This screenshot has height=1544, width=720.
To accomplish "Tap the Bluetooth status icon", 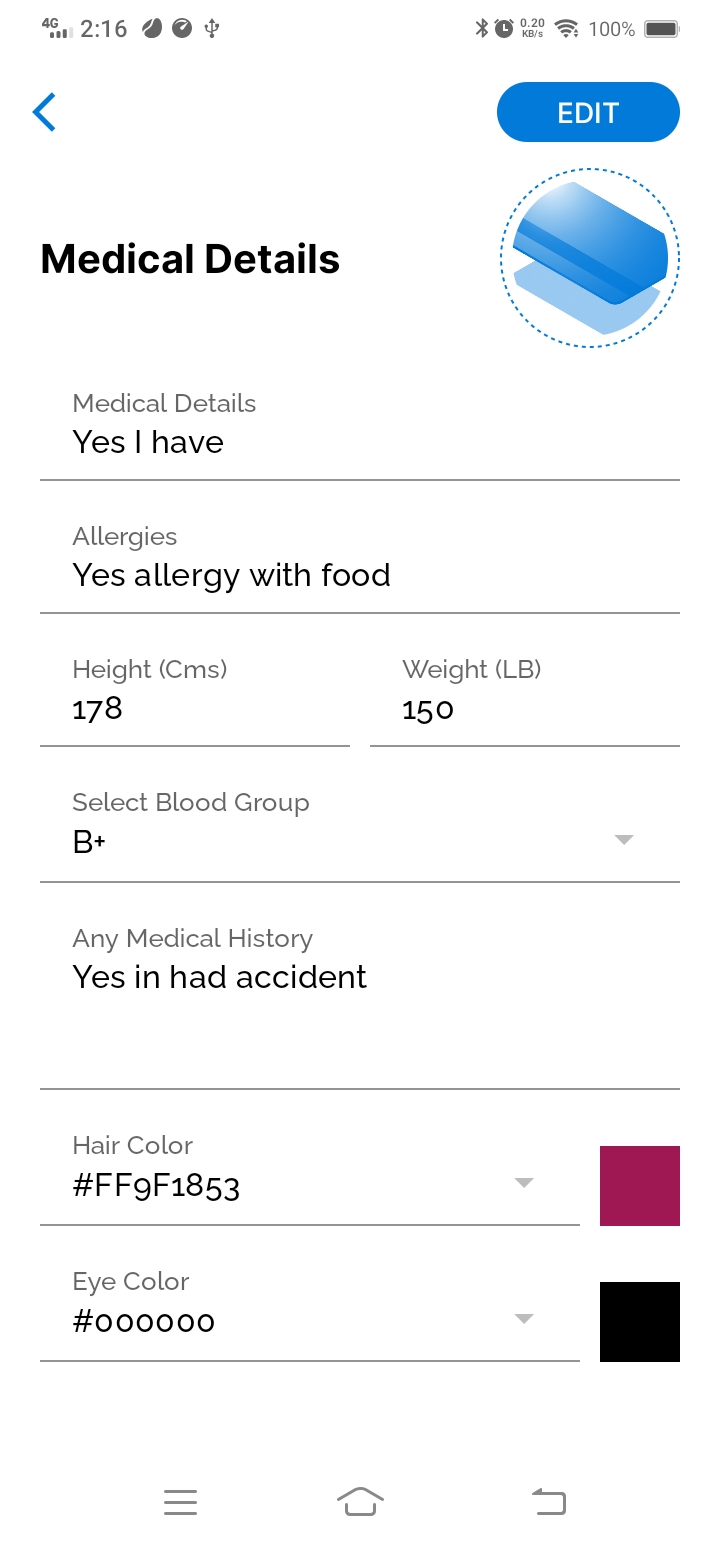I will click(483, 29).
